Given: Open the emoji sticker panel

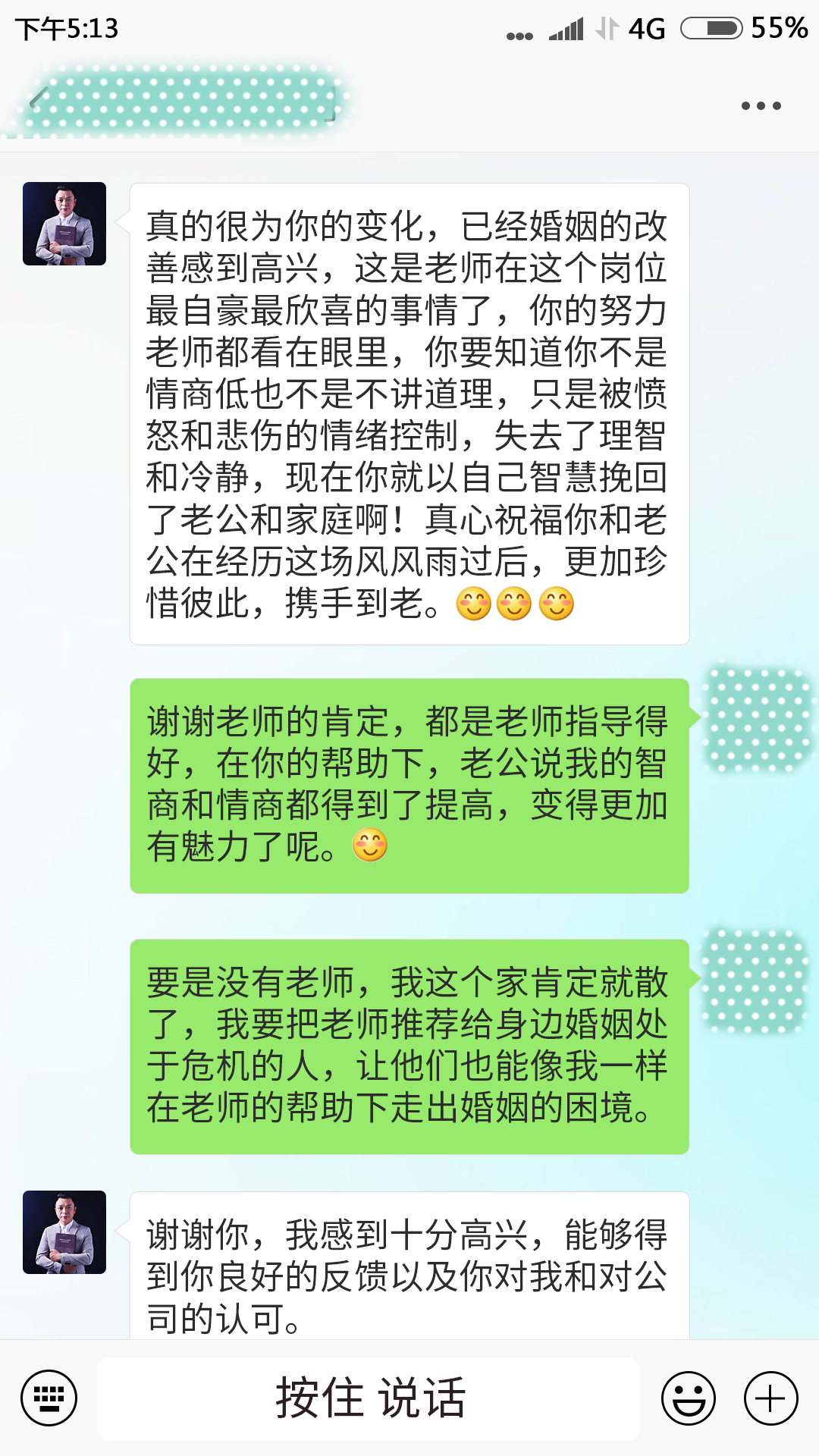Looking at the screenshot, I should [688, 1398].
